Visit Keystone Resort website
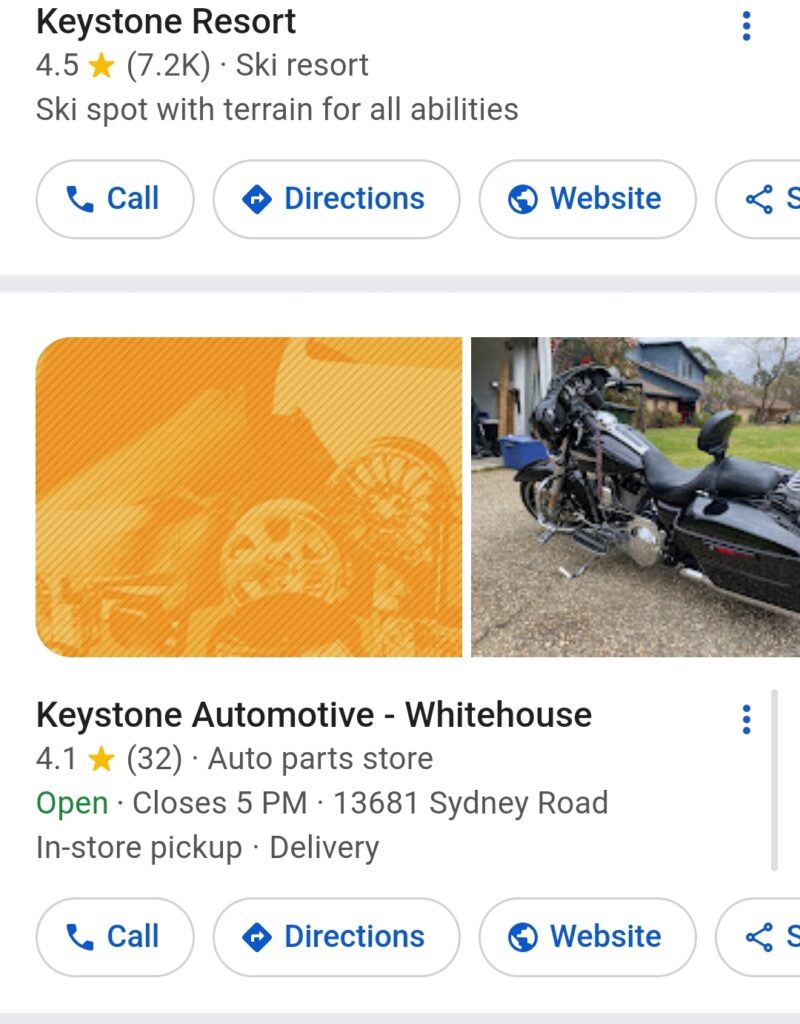The width and height of the screenshot is (800, 1024). point(587,199)
